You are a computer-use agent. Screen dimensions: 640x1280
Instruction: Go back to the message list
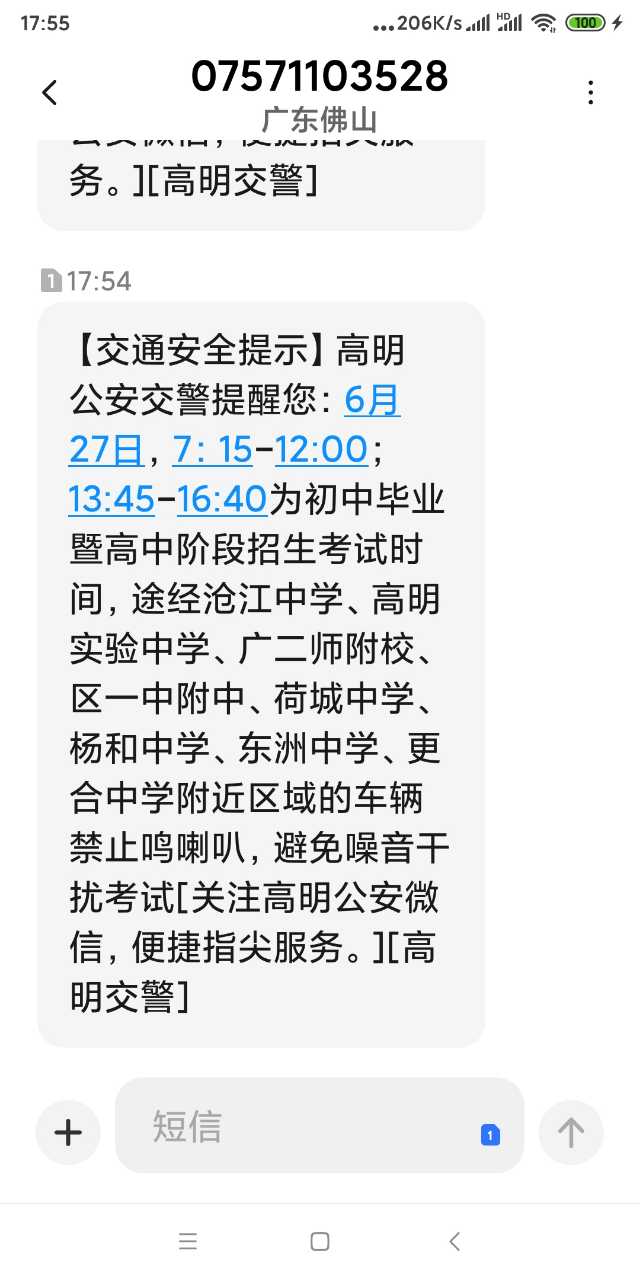[50, 93]
